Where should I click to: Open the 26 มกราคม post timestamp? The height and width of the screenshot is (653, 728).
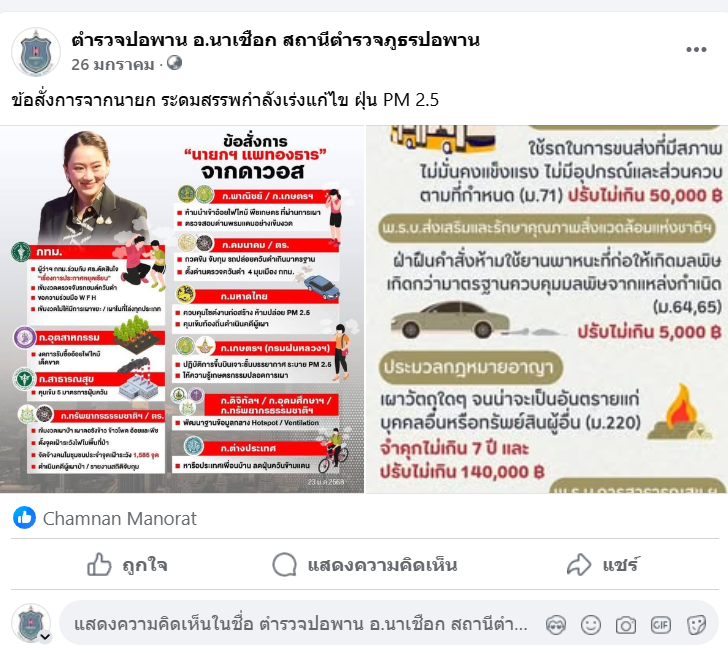[113, 64]
